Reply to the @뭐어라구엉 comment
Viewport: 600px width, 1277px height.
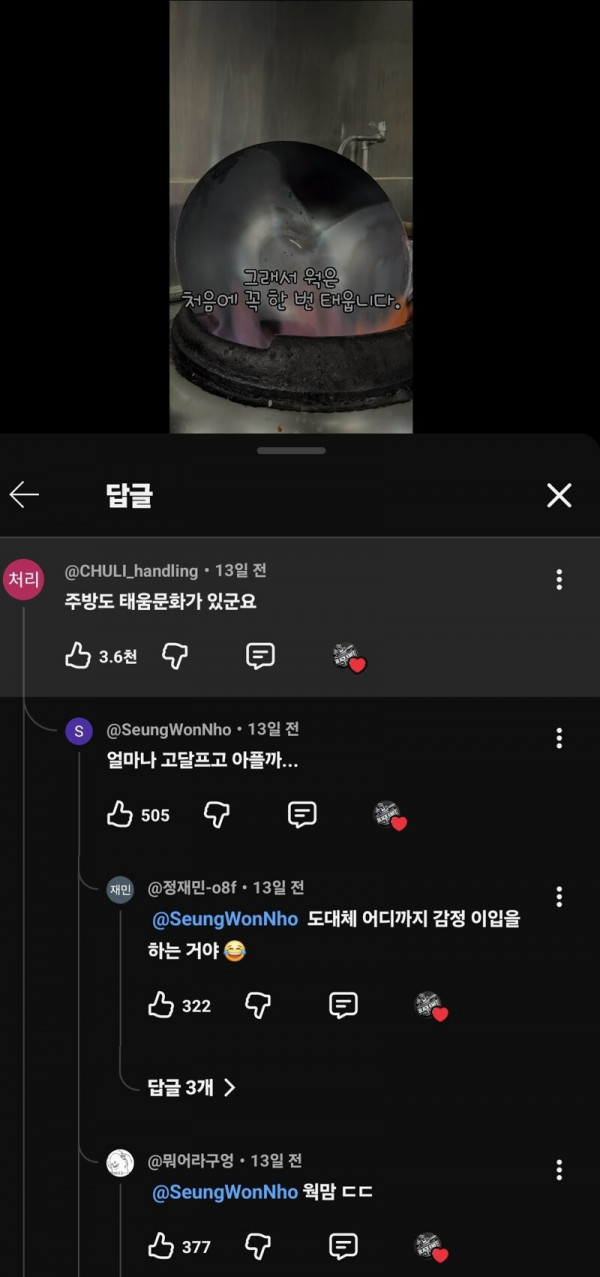343,1246
